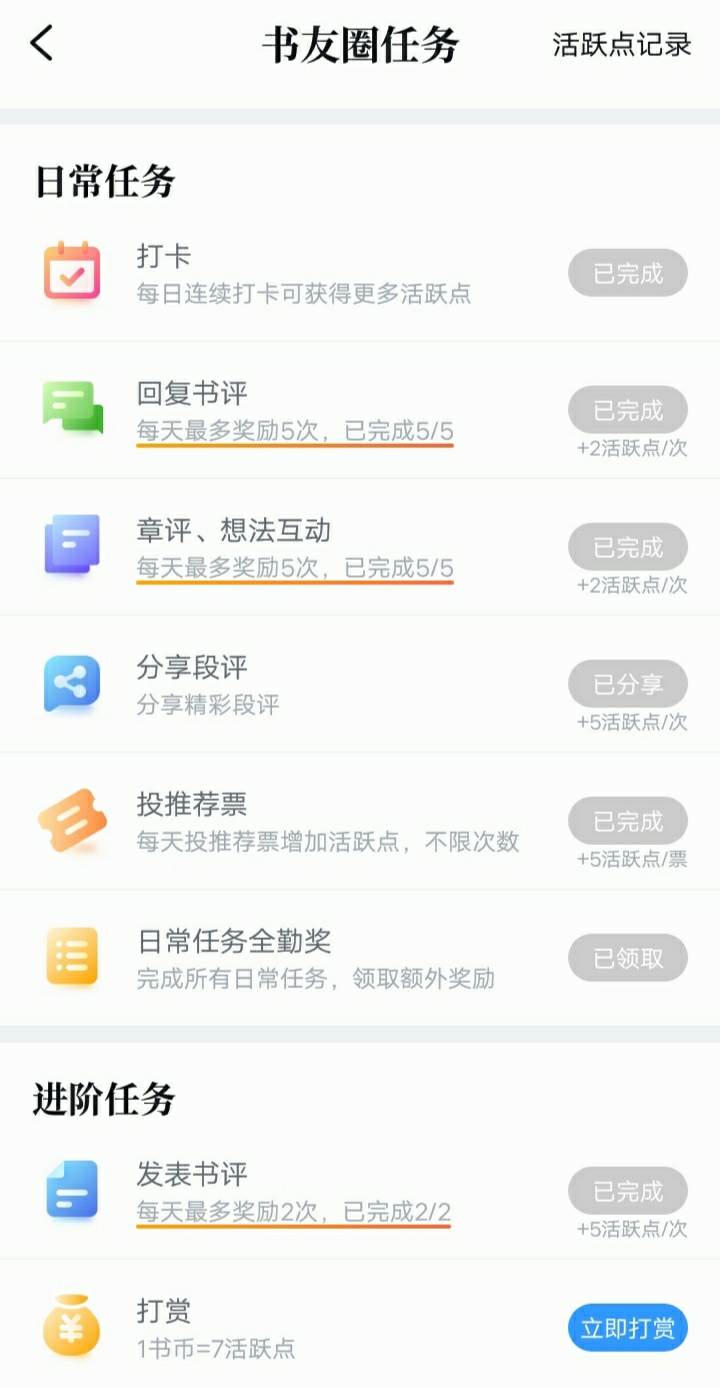Tap 已完成 button for 打卡
Screen dimensions: 720x1388
(628, 273)
